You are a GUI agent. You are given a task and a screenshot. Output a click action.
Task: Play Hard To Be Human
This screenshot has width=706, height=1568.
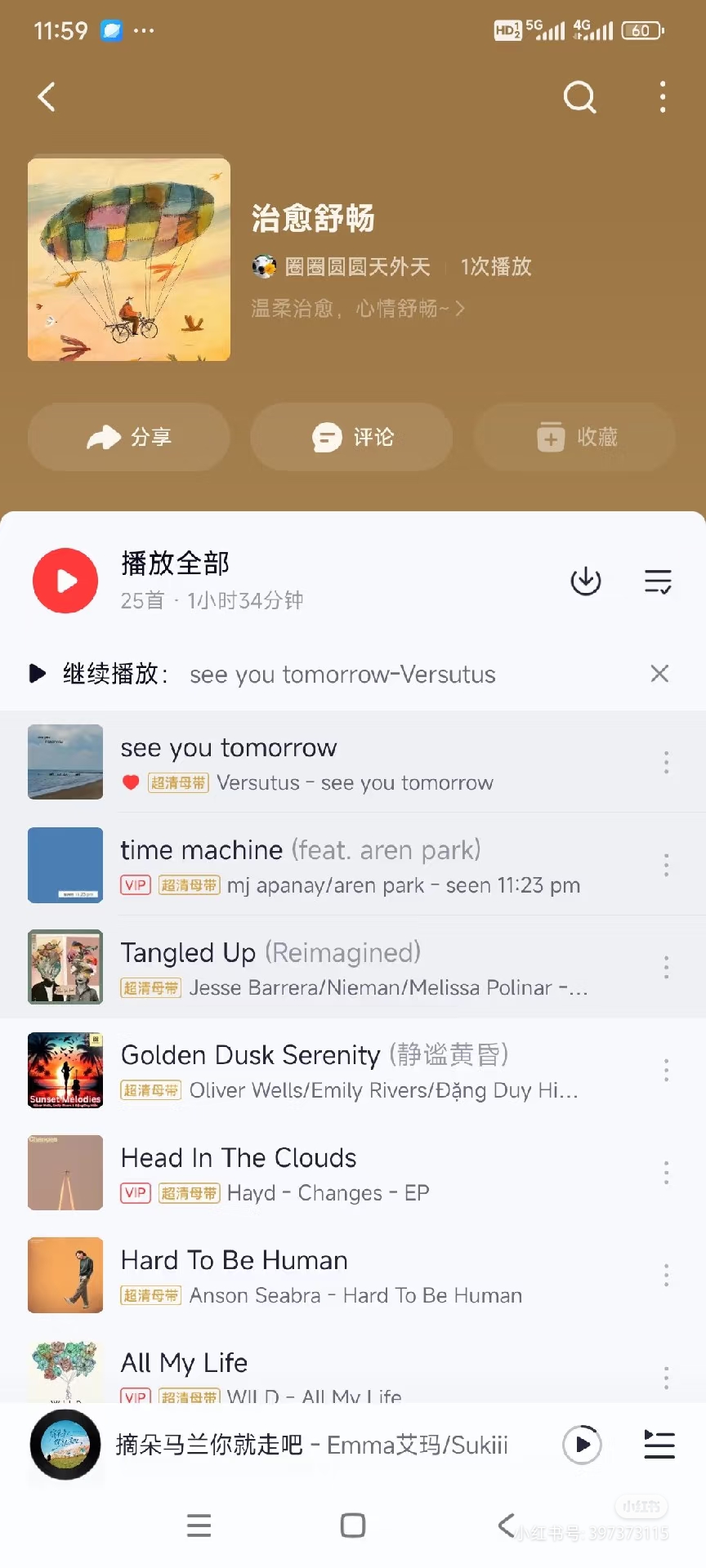(353, 1276)
